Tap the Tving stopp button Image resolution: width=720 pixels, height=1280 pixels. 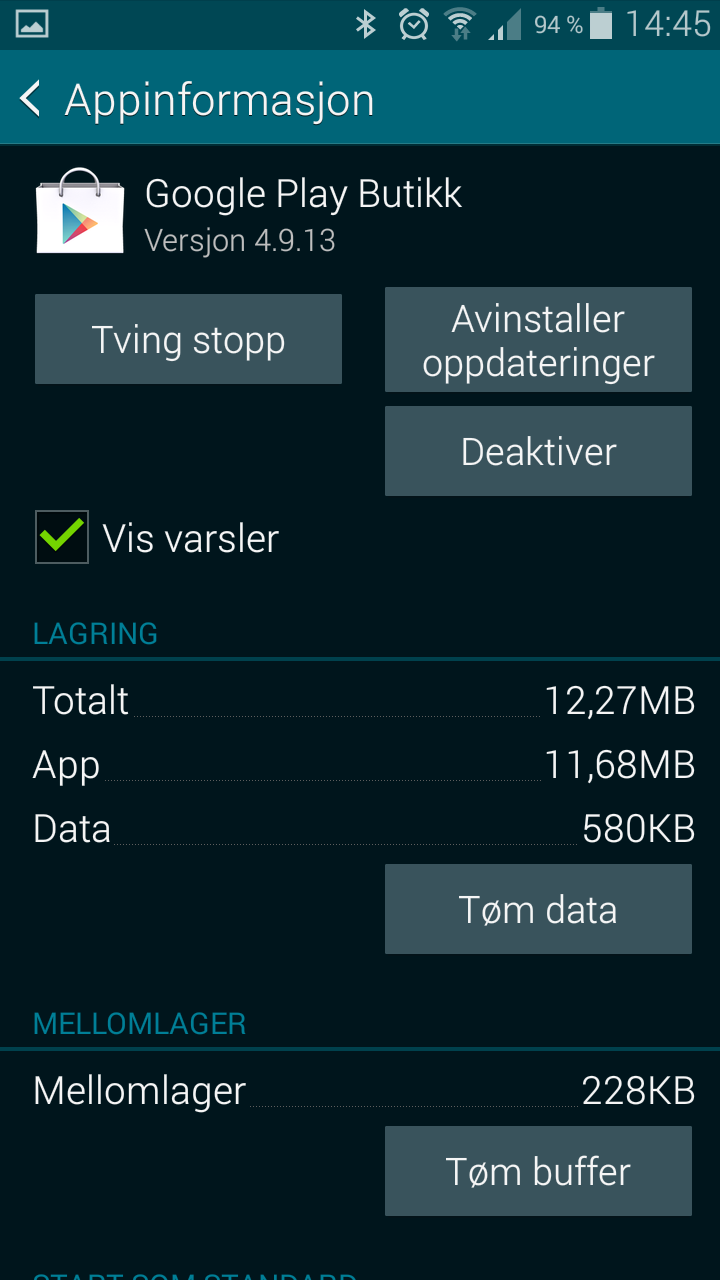(x=188, y=339)
